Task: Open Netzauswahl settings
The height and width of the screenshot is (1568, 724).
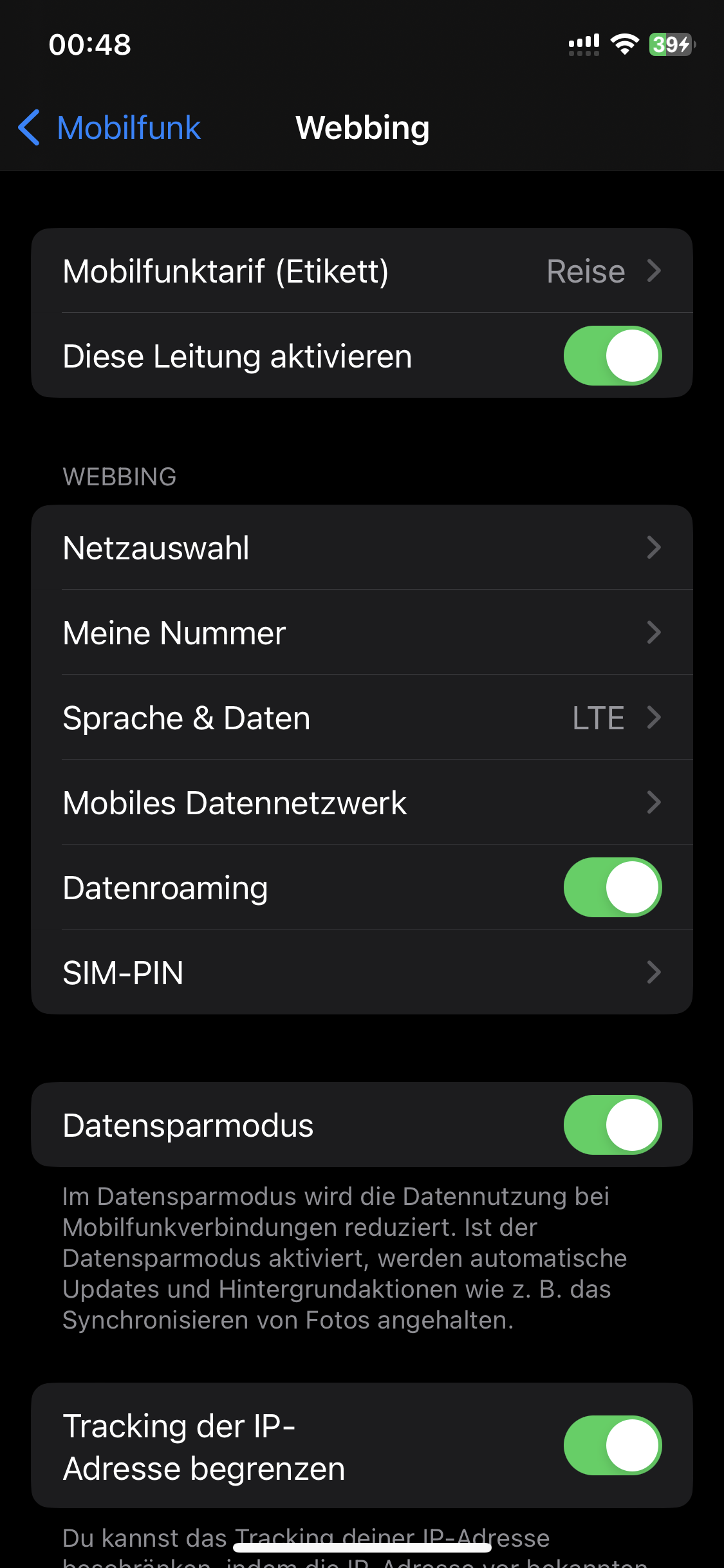Action: tap(362, 548)
